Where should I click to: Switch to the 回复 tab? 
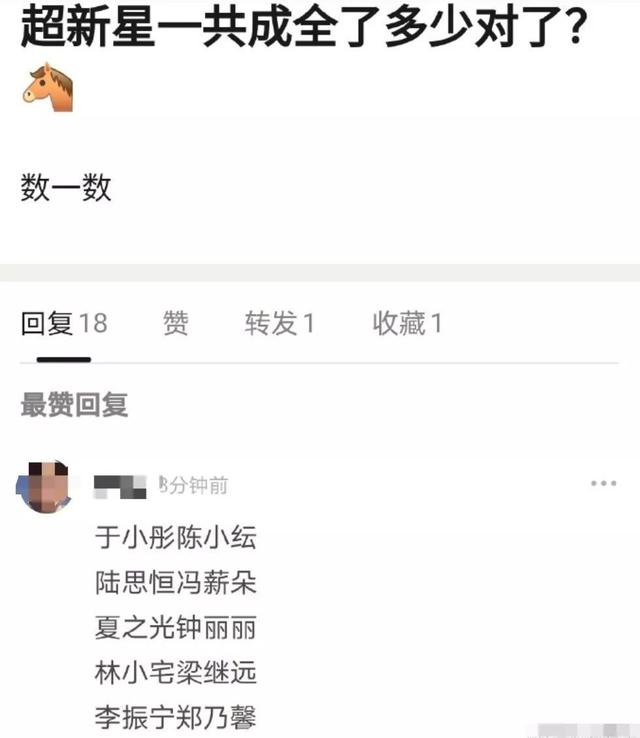64,324
